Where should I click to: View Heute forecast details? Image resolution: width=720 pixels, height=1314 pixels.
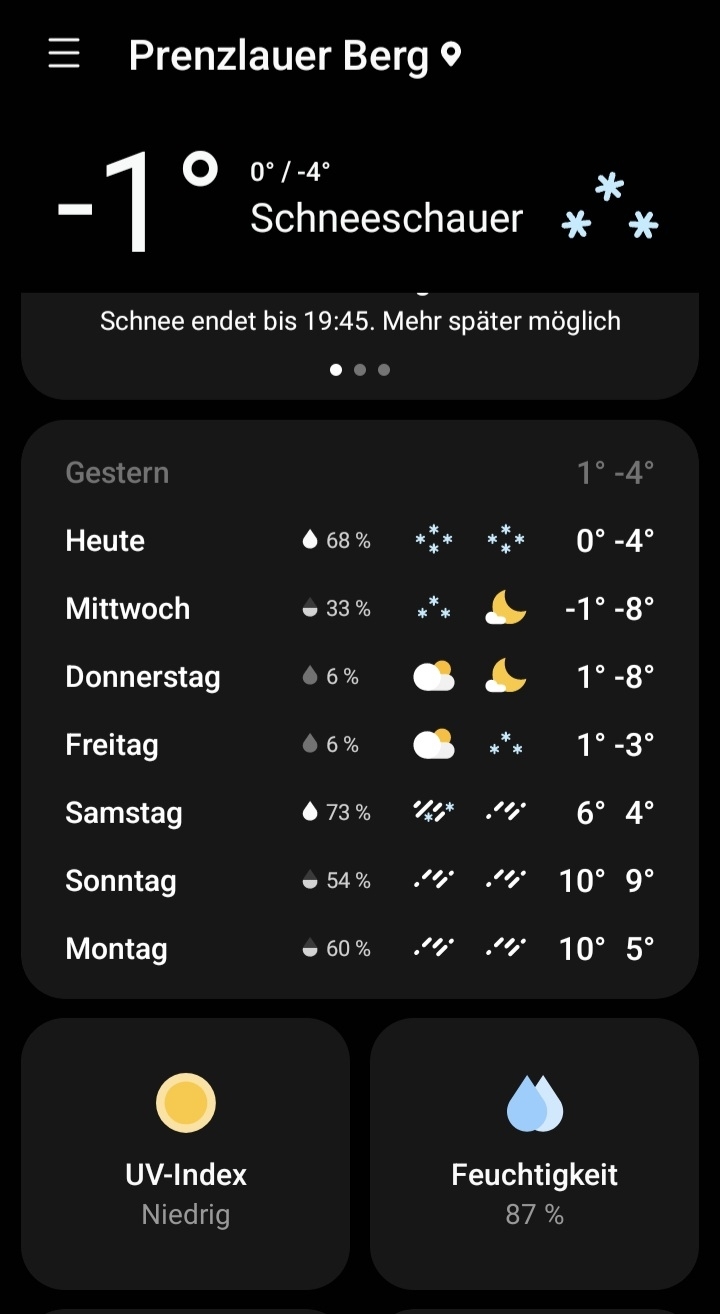click(x=359, y=540)
